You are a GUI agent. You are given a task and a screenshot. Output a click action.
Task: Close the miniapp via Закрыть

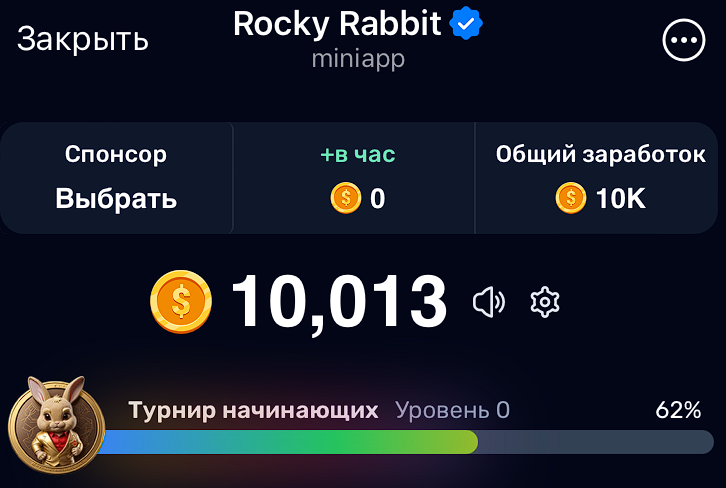pos(83,39)
